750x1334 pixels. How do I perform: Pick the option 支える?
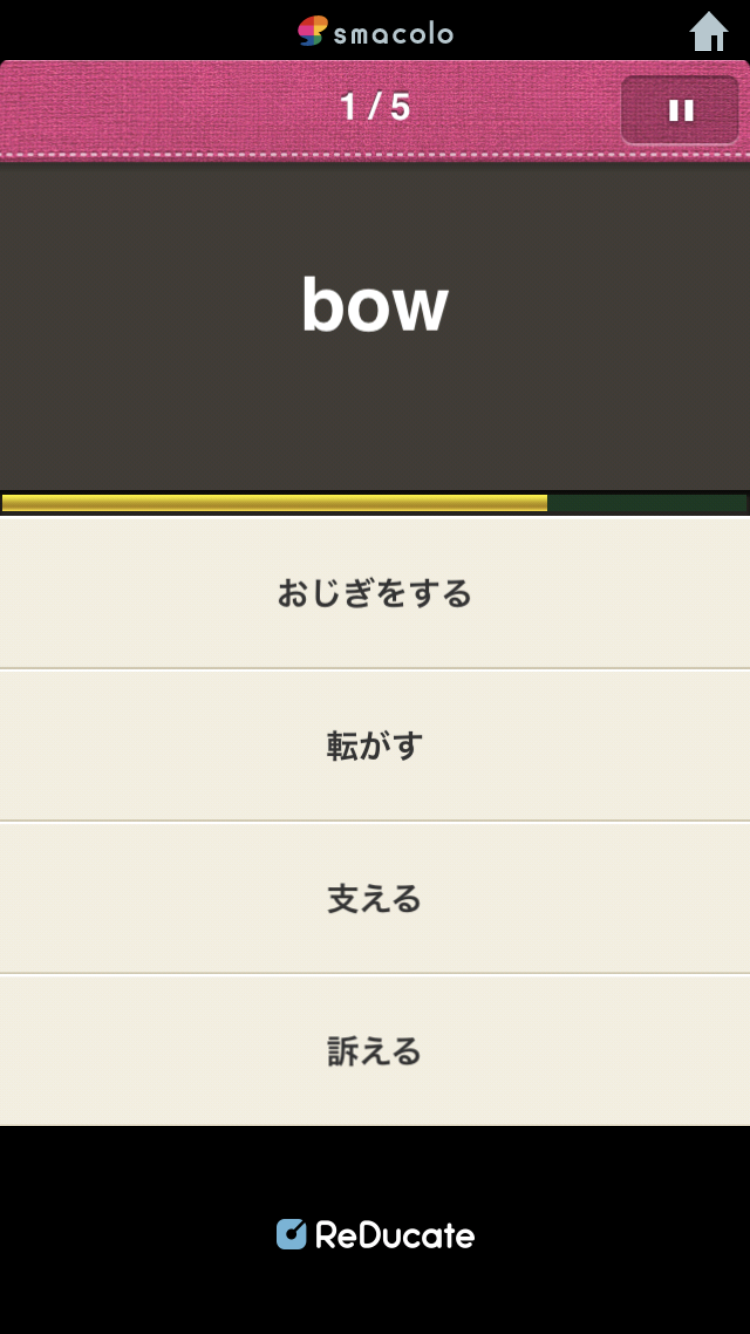pos(375,897)
